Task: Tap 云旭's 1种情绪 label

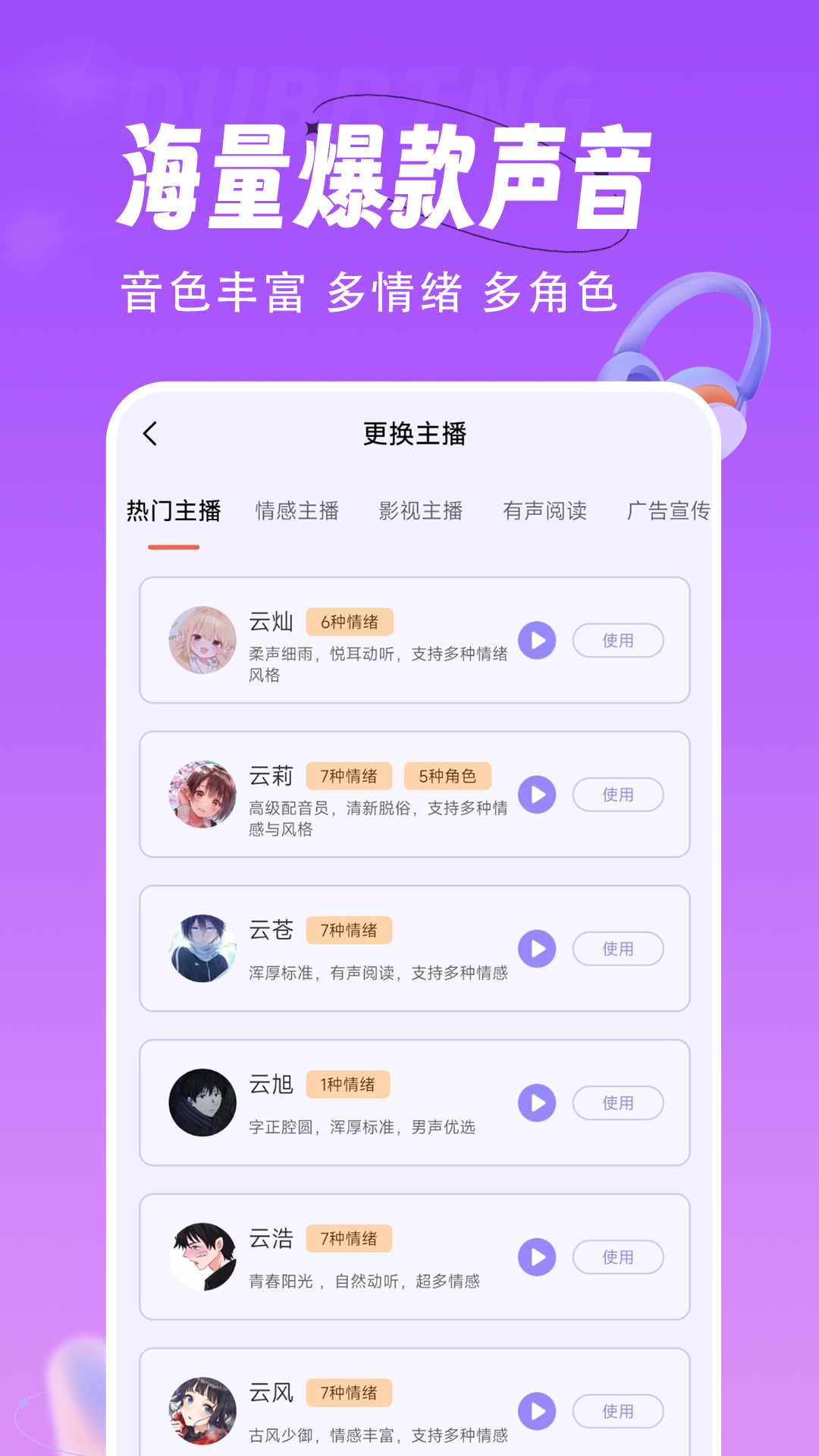Action: coord(349,1084)
